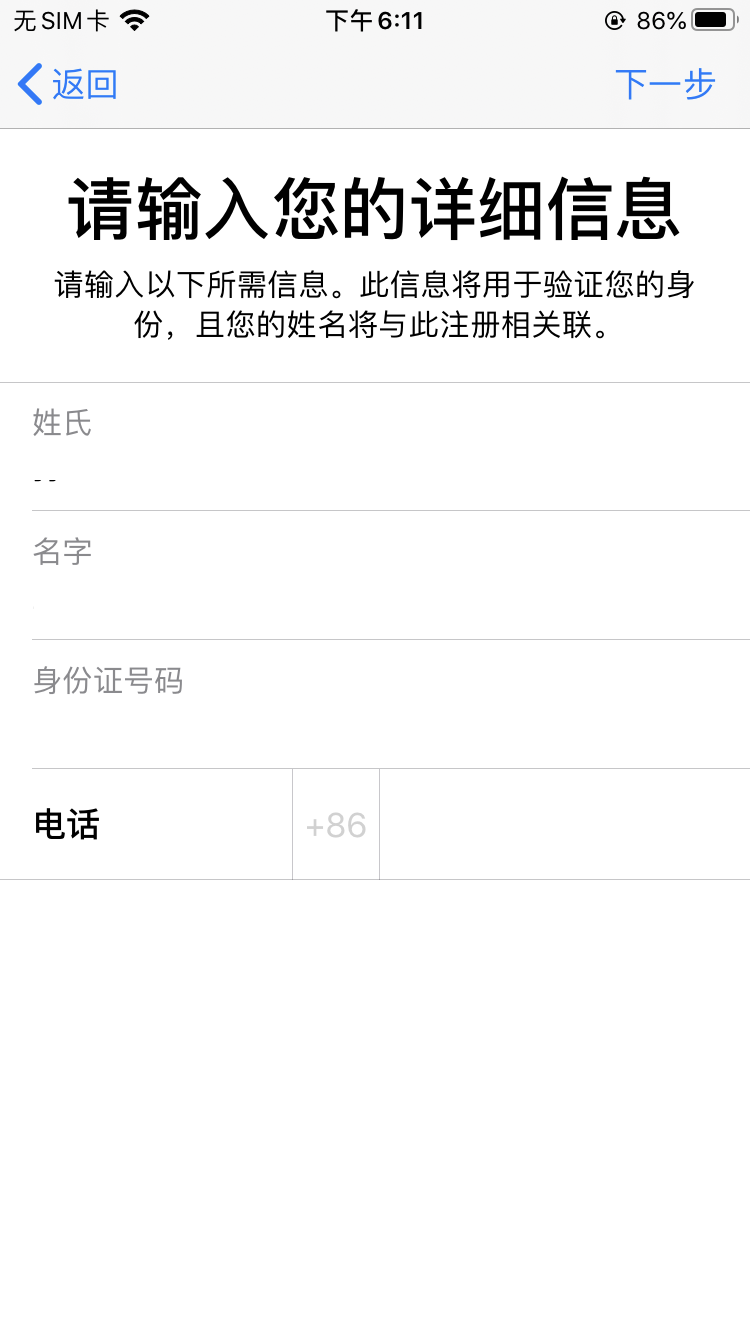Select the 姓氏 surname field
This screenshot has width=750, height=1334.
[x=391, y=447]
